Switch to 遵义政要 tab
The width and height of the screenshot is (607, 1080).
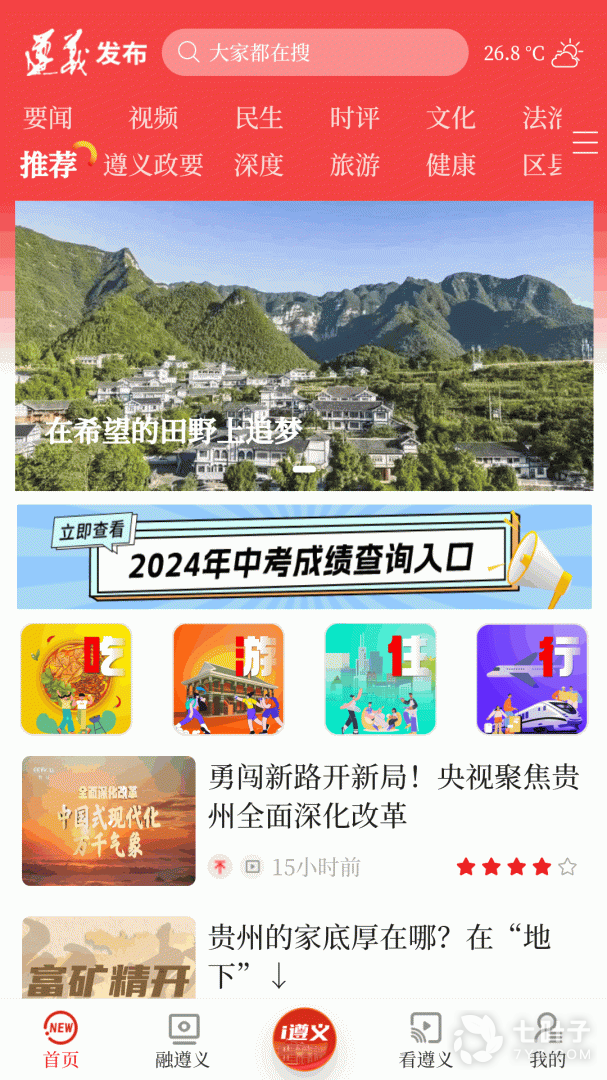153,165
